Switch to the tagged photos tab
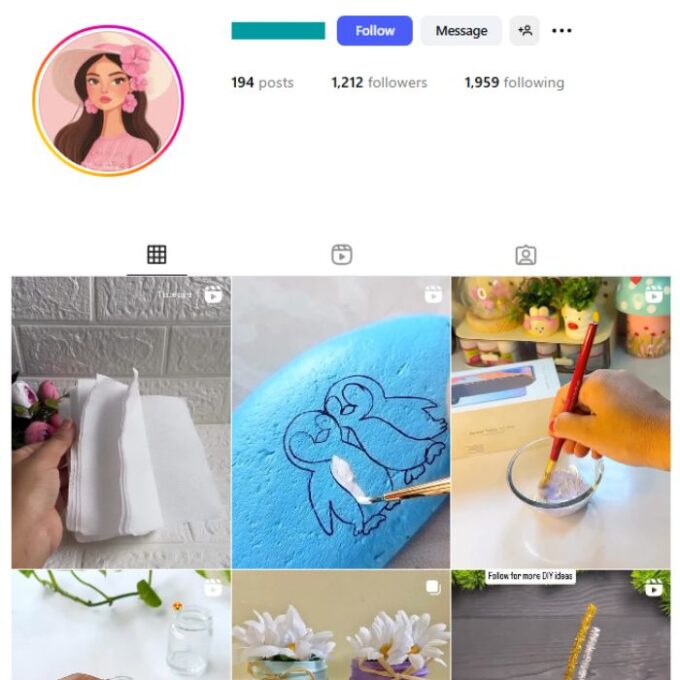Image resolution: width=680 pixels, height=680 pixels. [x=526, y=255]
